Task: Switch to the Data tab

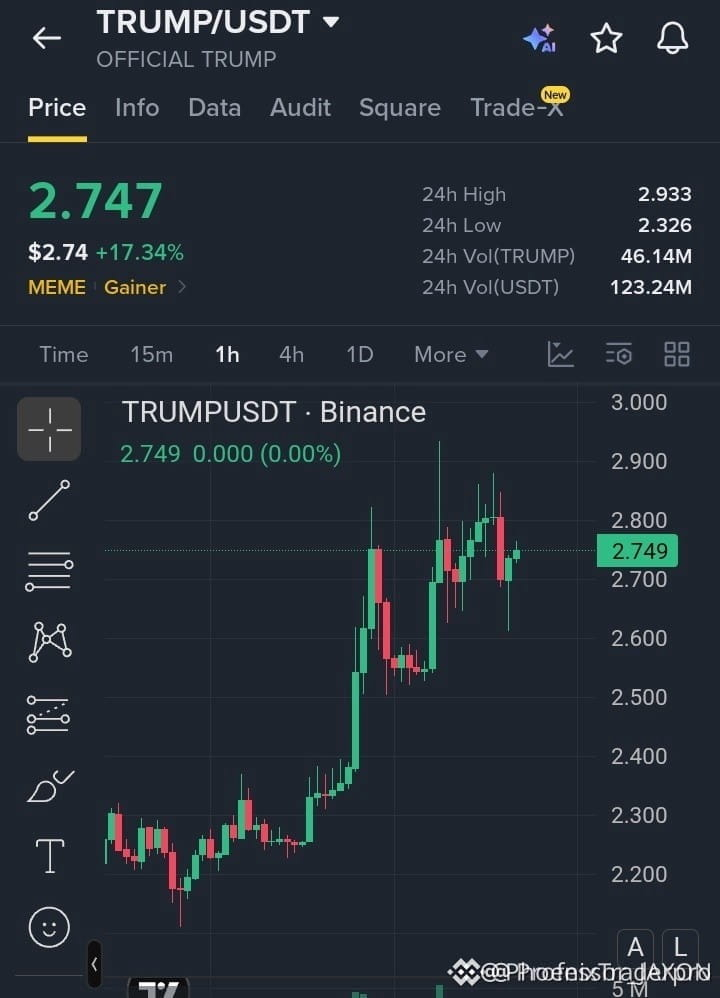Action: click(215, 108)
